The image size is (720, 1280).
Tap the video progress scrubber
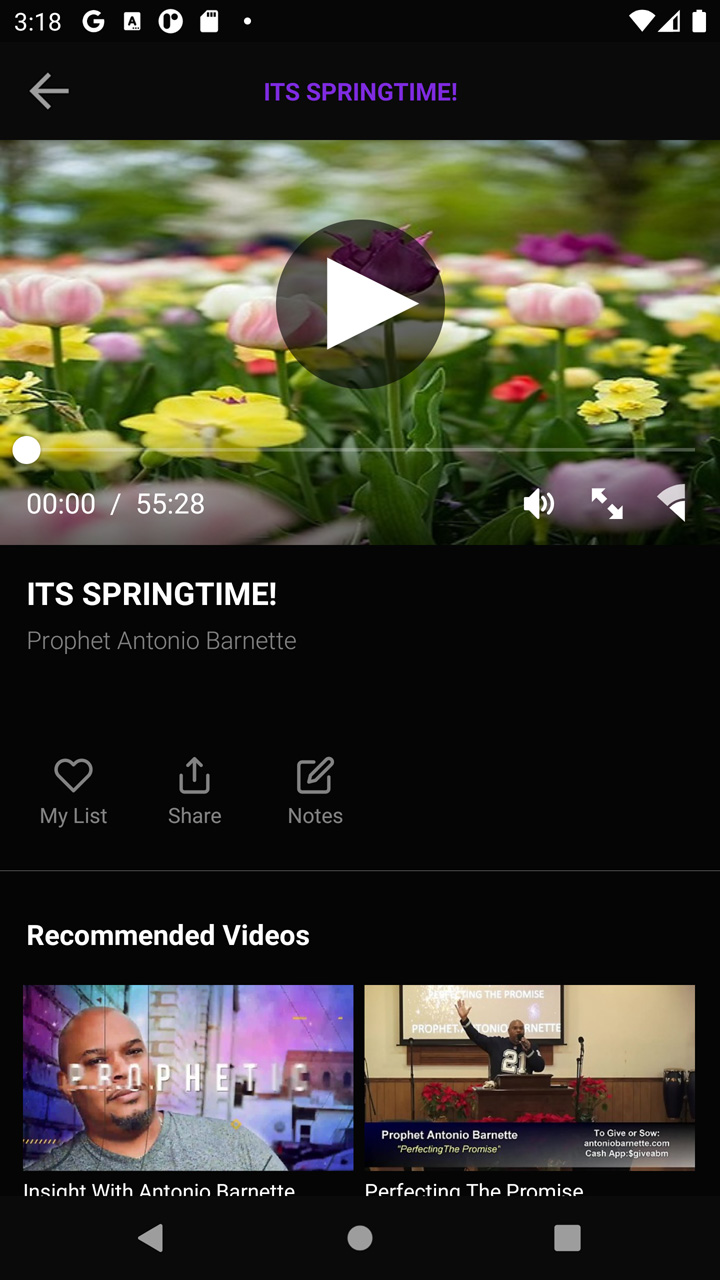pos(27,450)
